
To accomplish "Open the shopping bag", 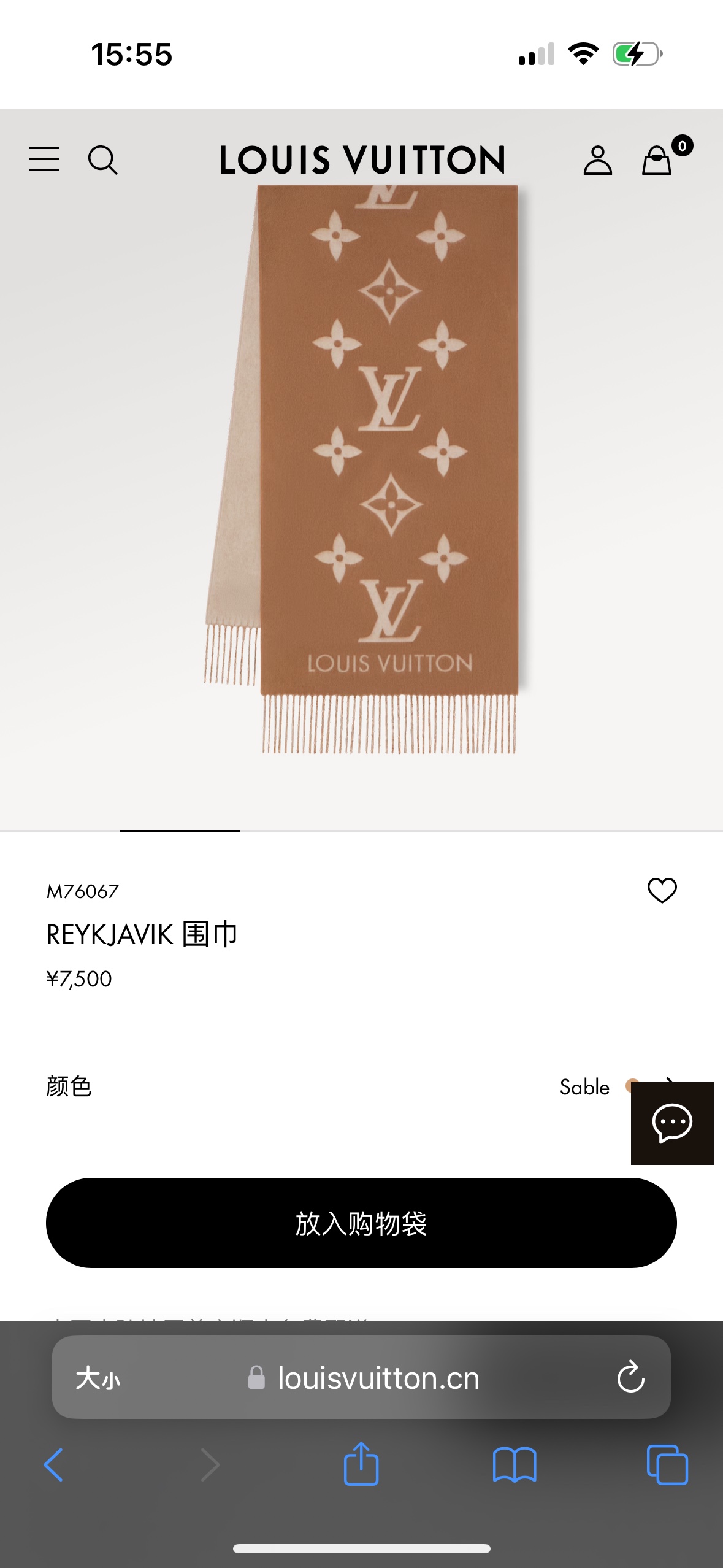I will 657,160.
